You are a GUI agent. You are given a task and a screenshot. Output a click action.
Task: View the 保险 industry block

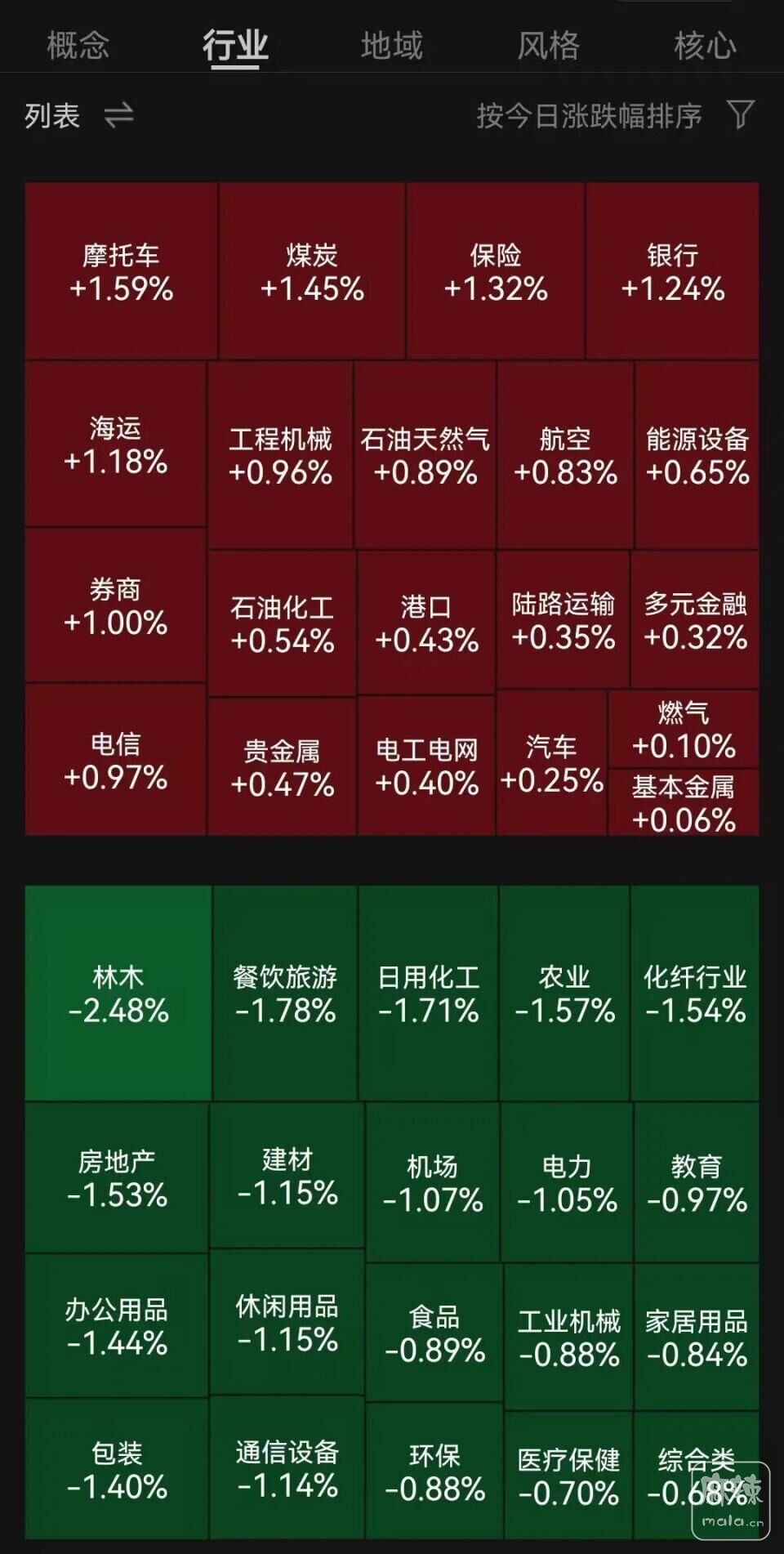(495, 271)
